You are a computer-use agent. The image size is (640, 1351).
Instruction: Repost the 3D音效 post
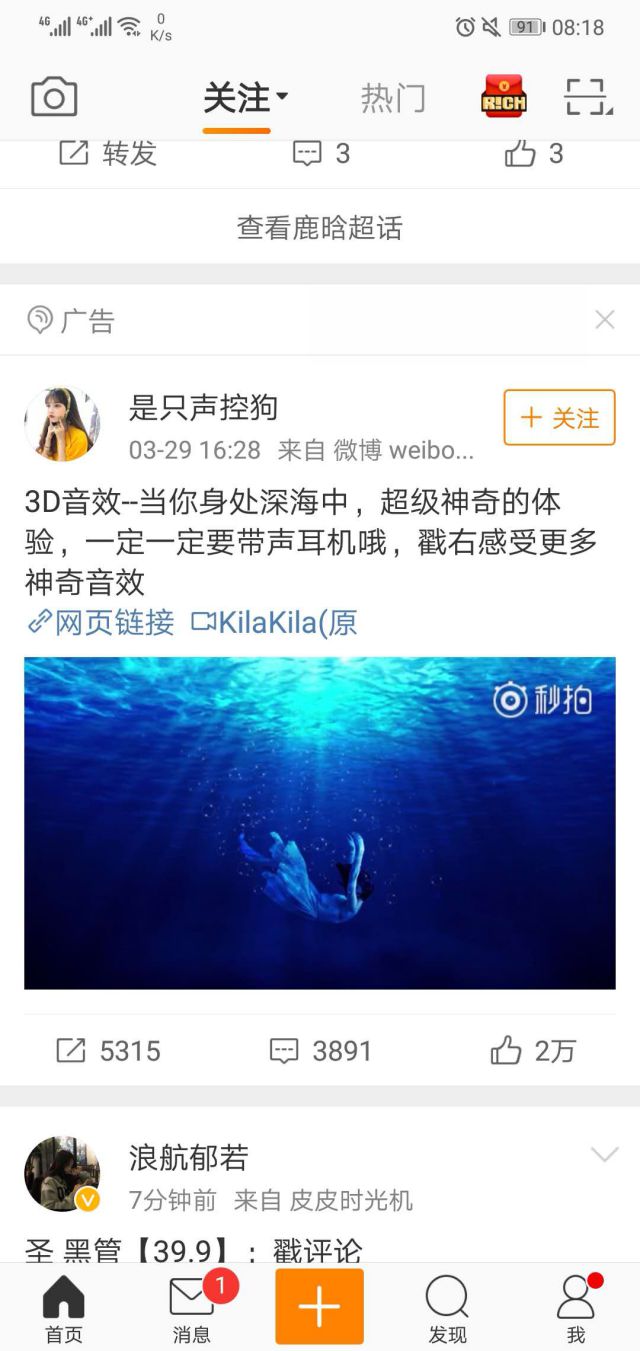click(108, 1051)
